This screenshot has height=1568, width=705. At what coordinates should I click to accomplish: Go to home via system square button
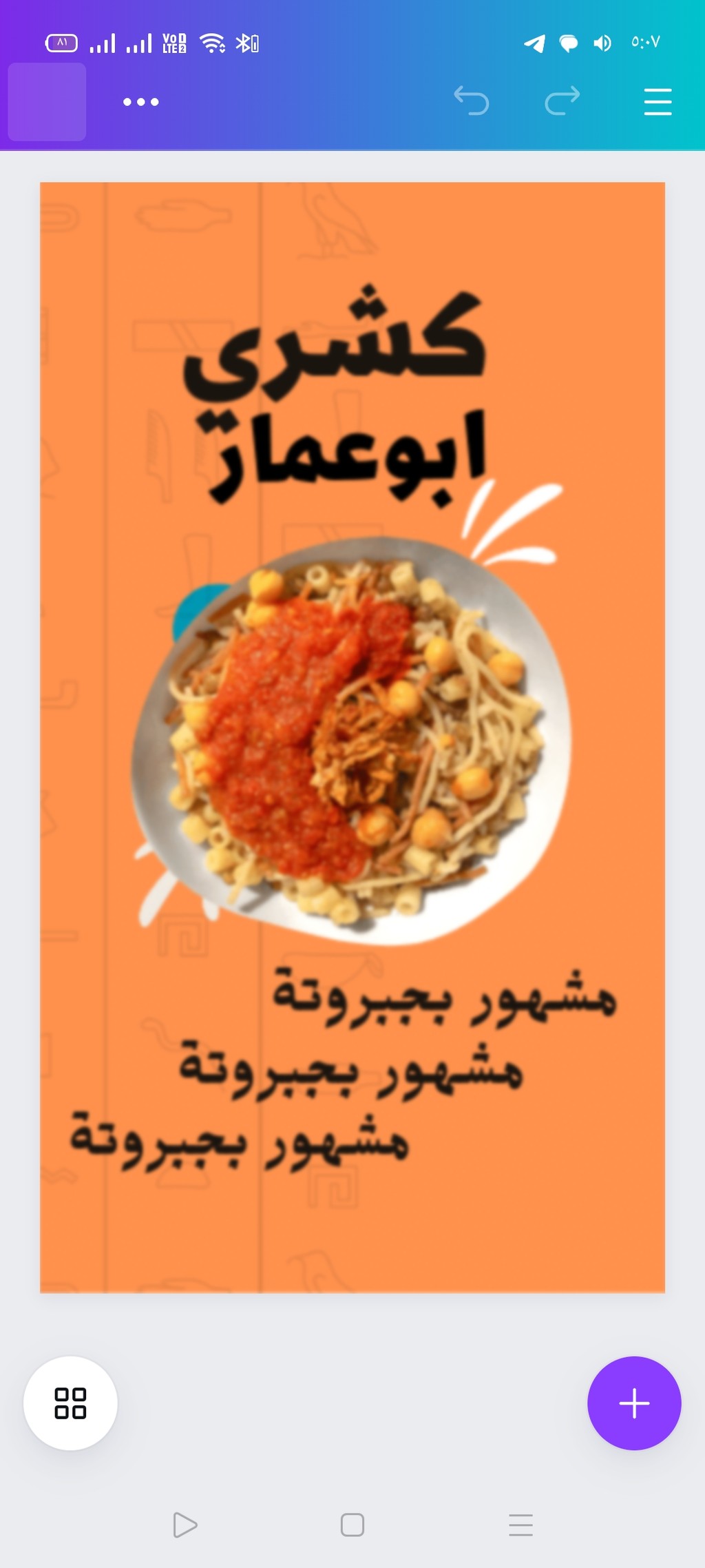coord(352,1525)
